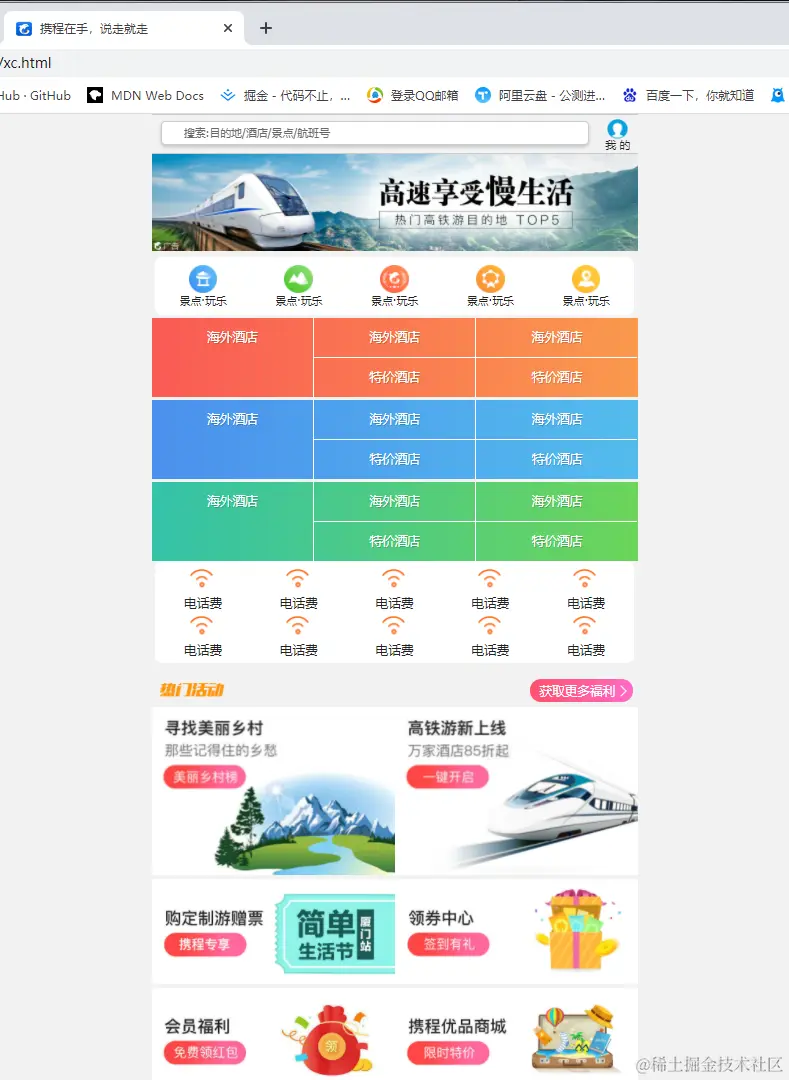Screen dimensions: 789x1080
Task: Tap the 美丽乡村榜 button
Action: (205, 777)
